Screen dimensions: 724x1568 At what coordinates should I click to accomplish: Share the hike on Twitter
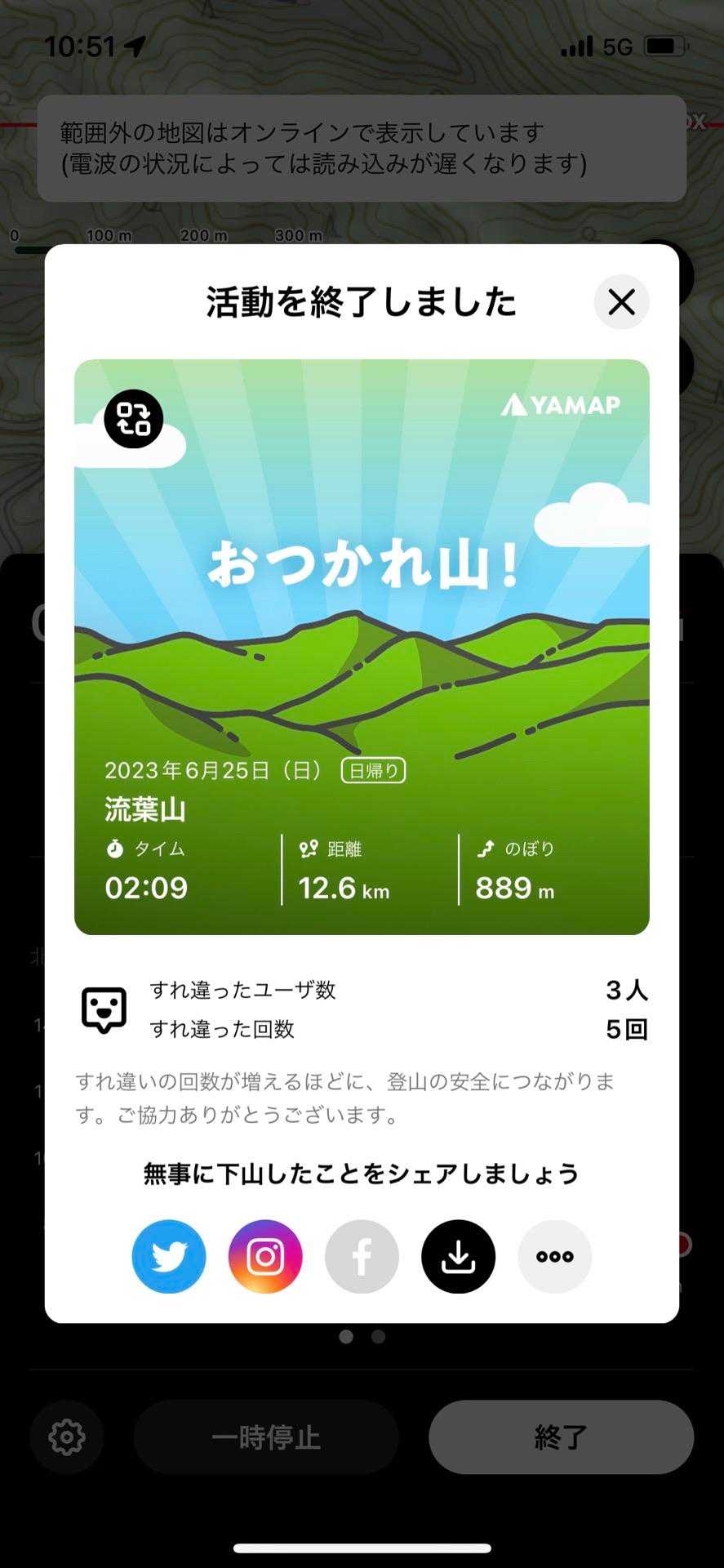coord(169,1256)
